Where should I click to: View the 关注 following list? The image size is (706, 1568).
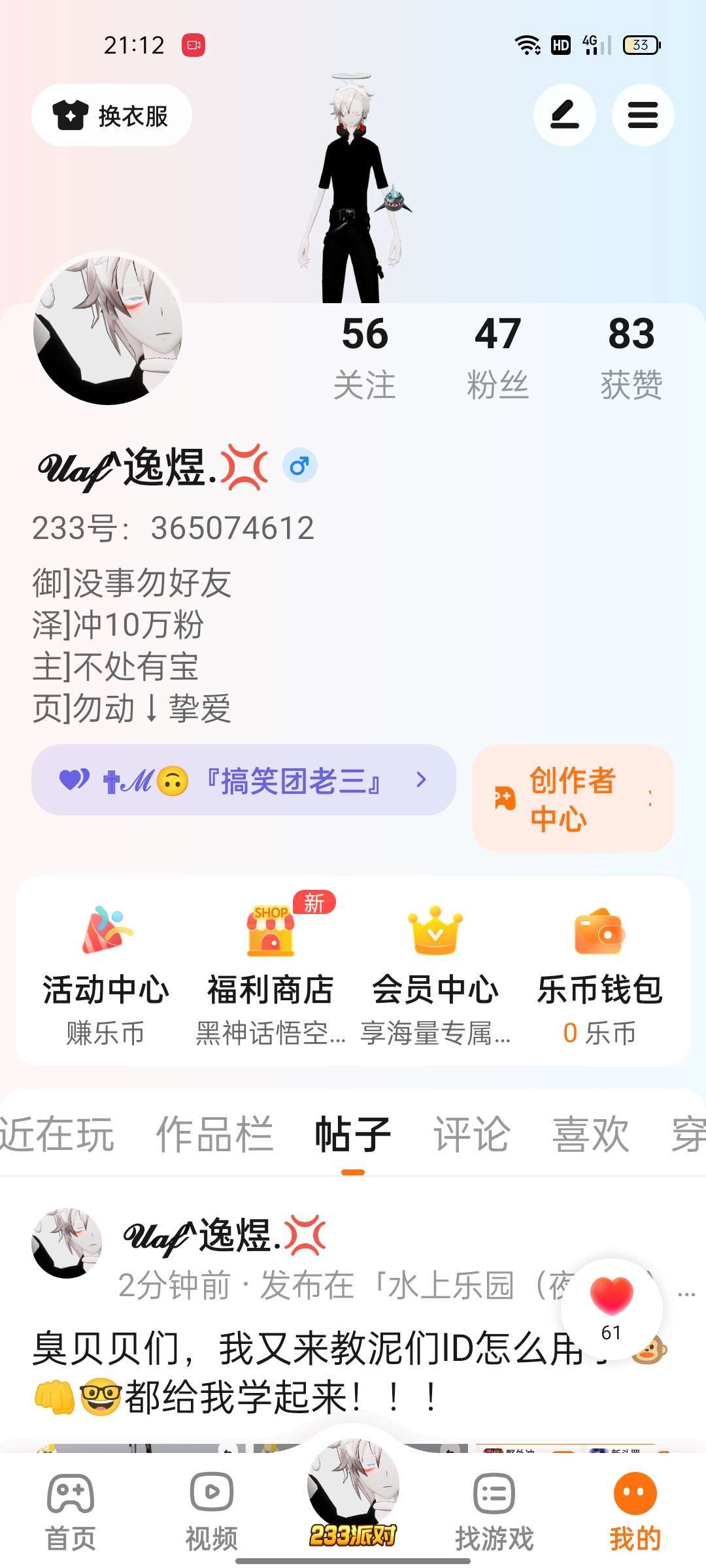pos(364,357)
